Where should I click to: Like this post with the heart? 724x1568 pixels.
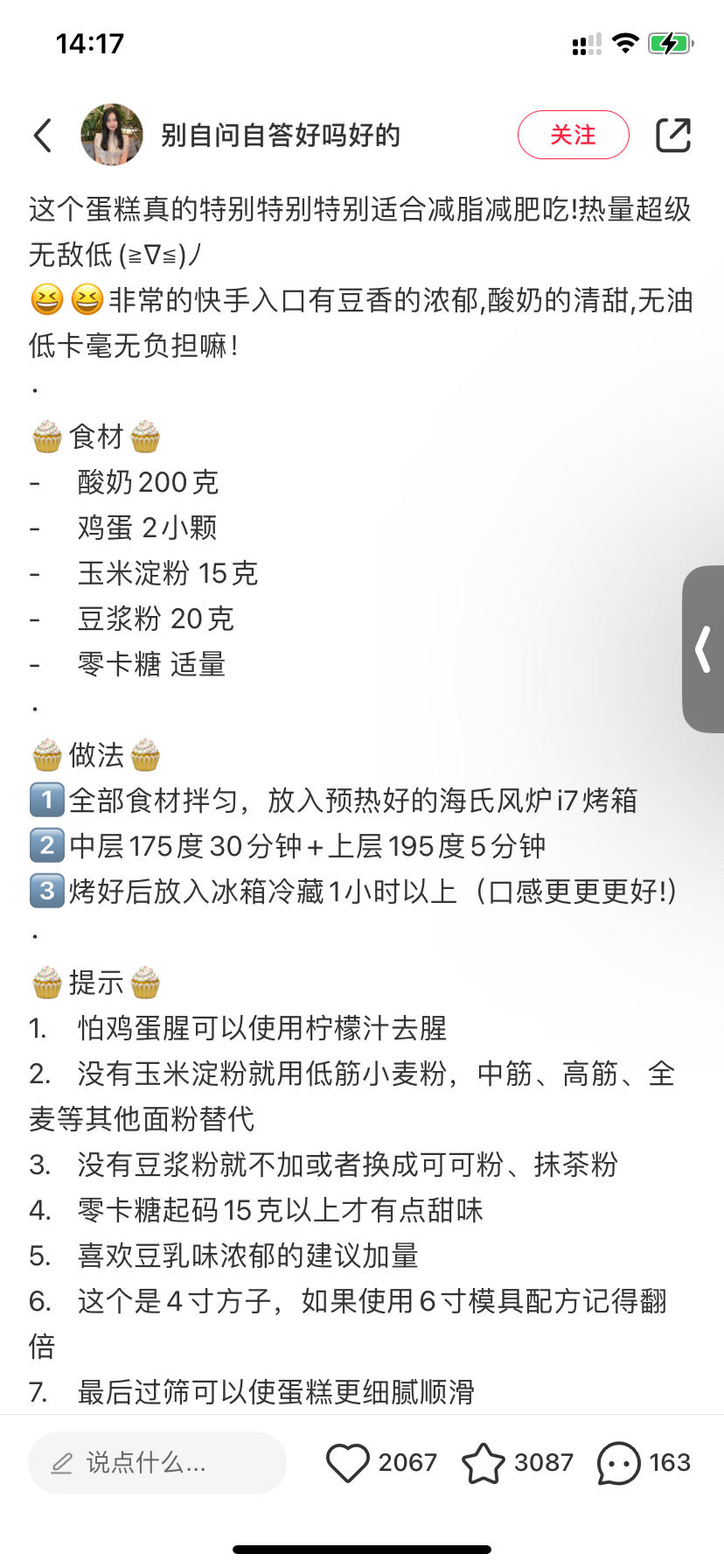click(348, 1462)
